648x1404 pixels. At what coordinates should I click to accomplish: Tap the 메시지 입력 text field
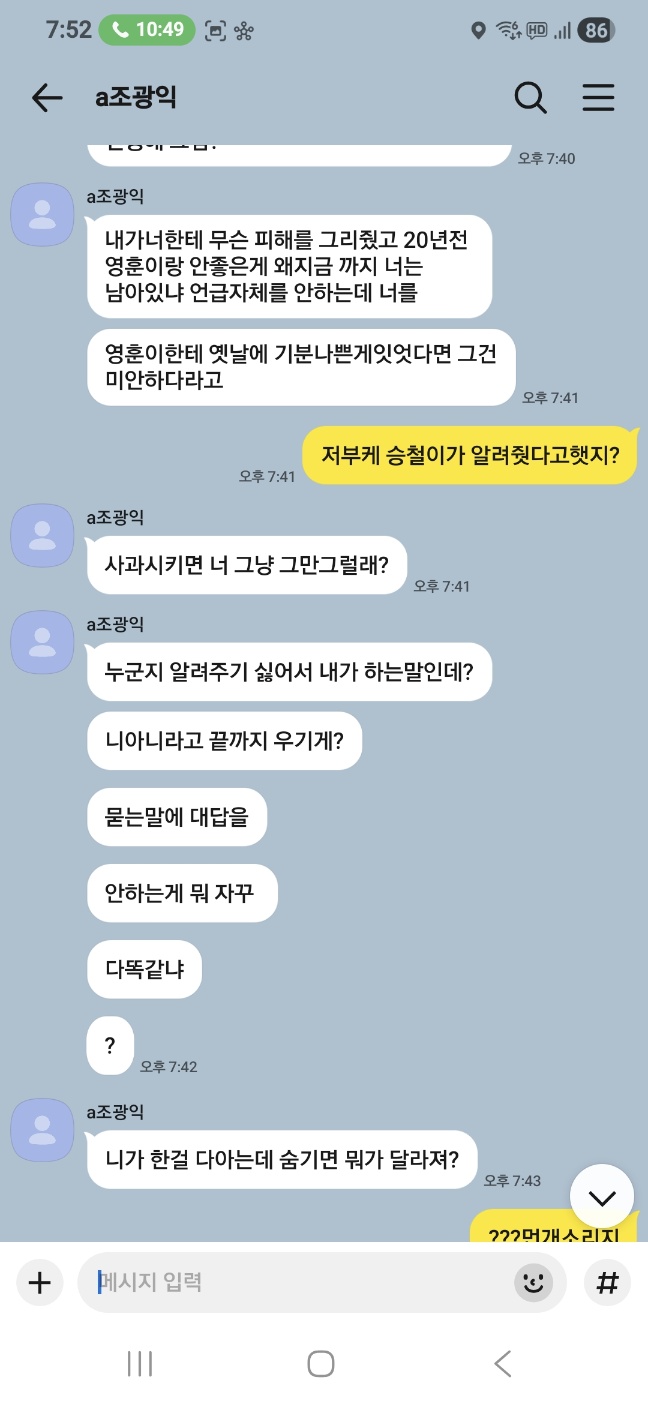[300, 1283]
